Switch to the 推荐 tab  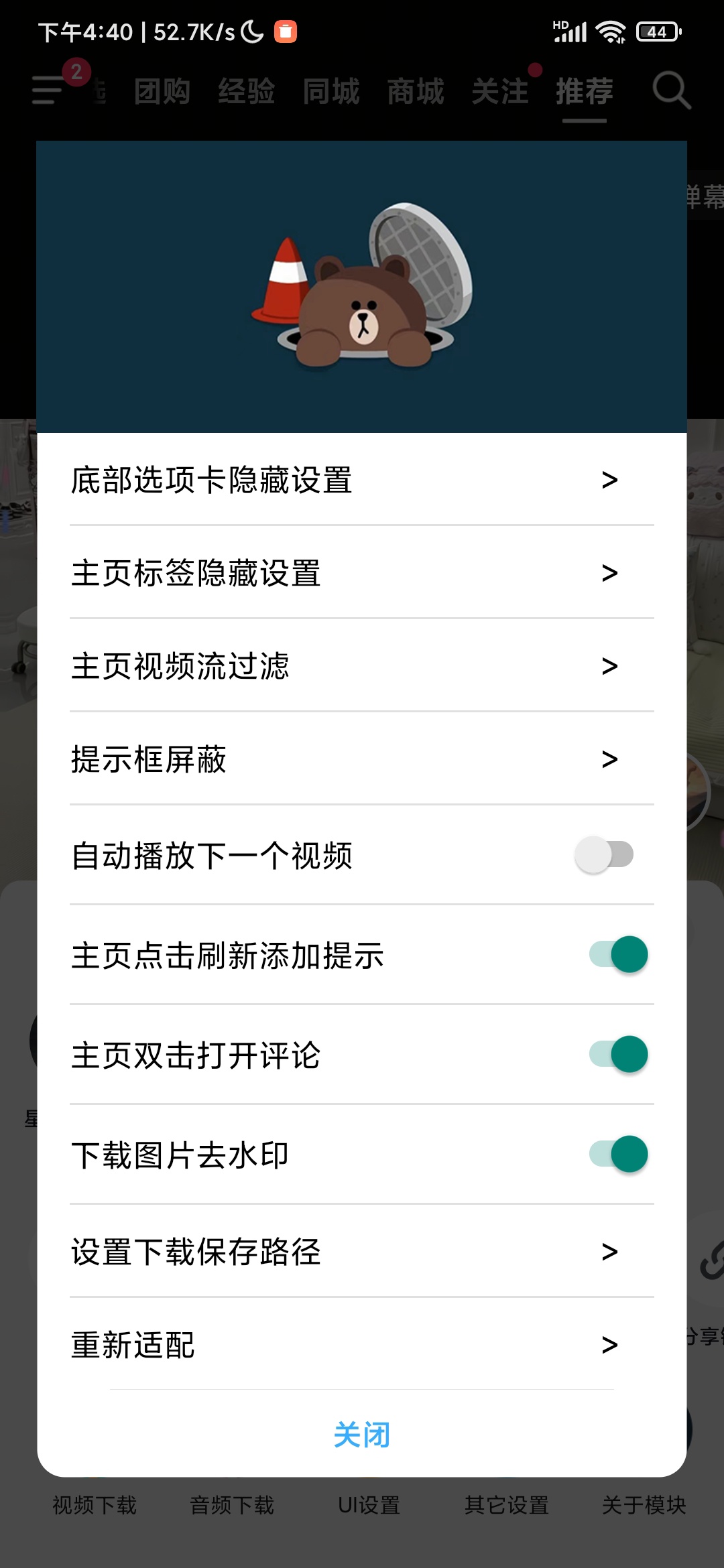point(584,92)
